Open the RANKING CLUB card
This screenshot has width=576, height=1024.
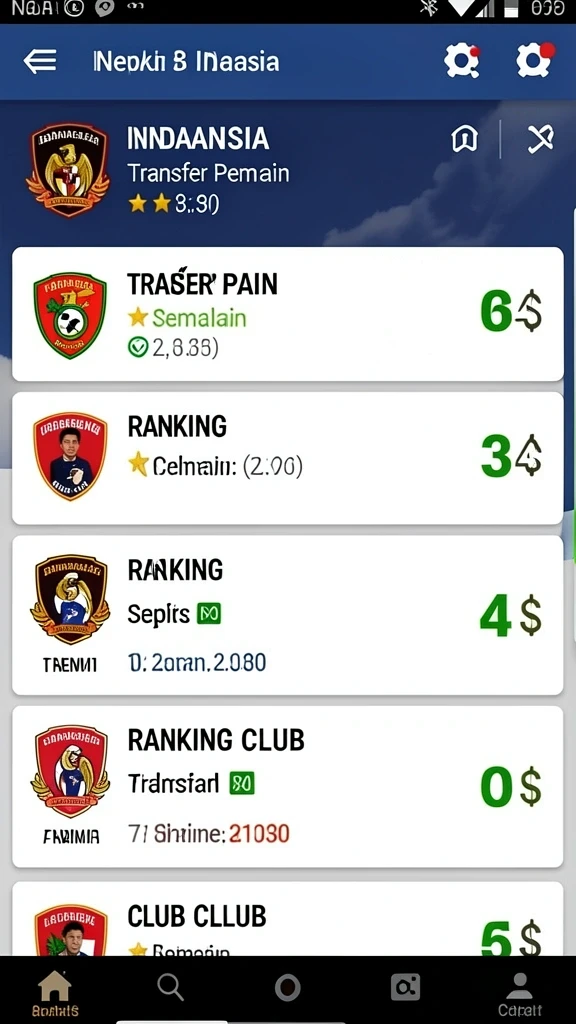[x=287, y=786]
